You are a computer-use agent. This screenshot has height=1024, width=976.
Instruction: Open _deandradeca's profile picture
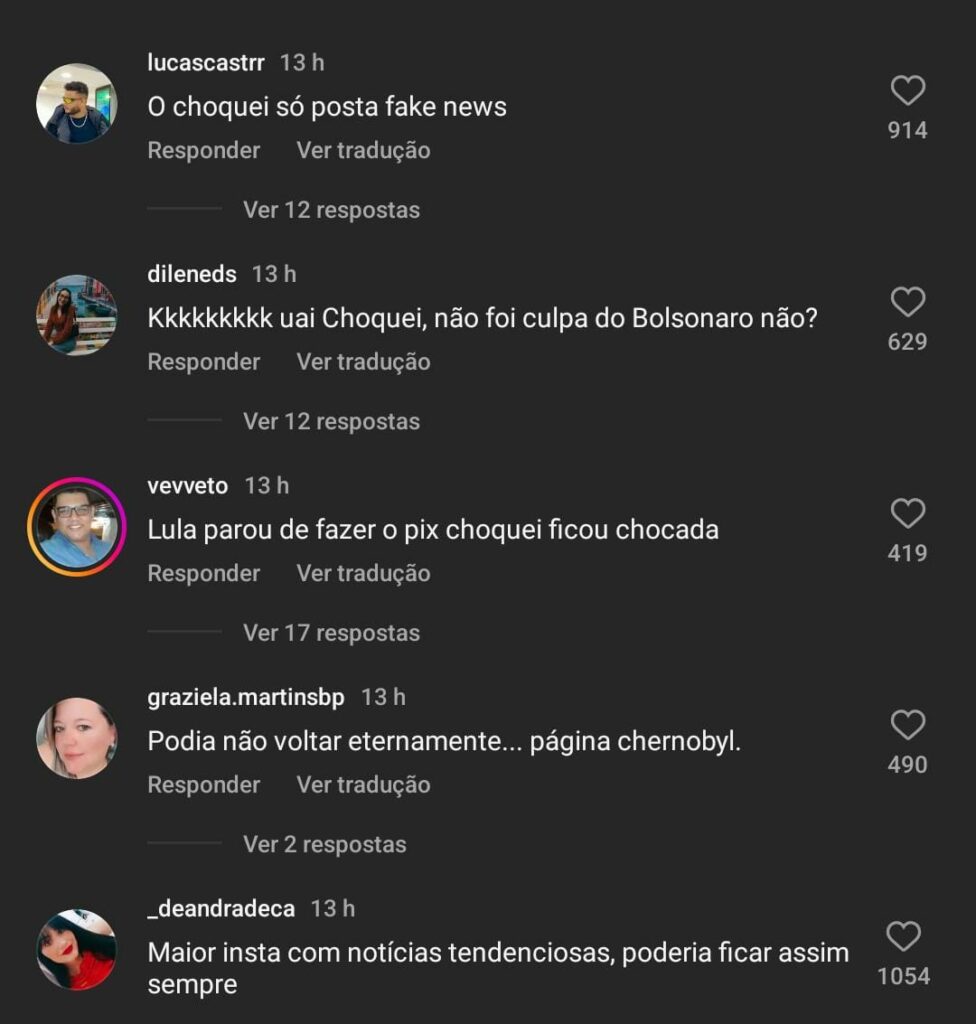pos(76,949)
